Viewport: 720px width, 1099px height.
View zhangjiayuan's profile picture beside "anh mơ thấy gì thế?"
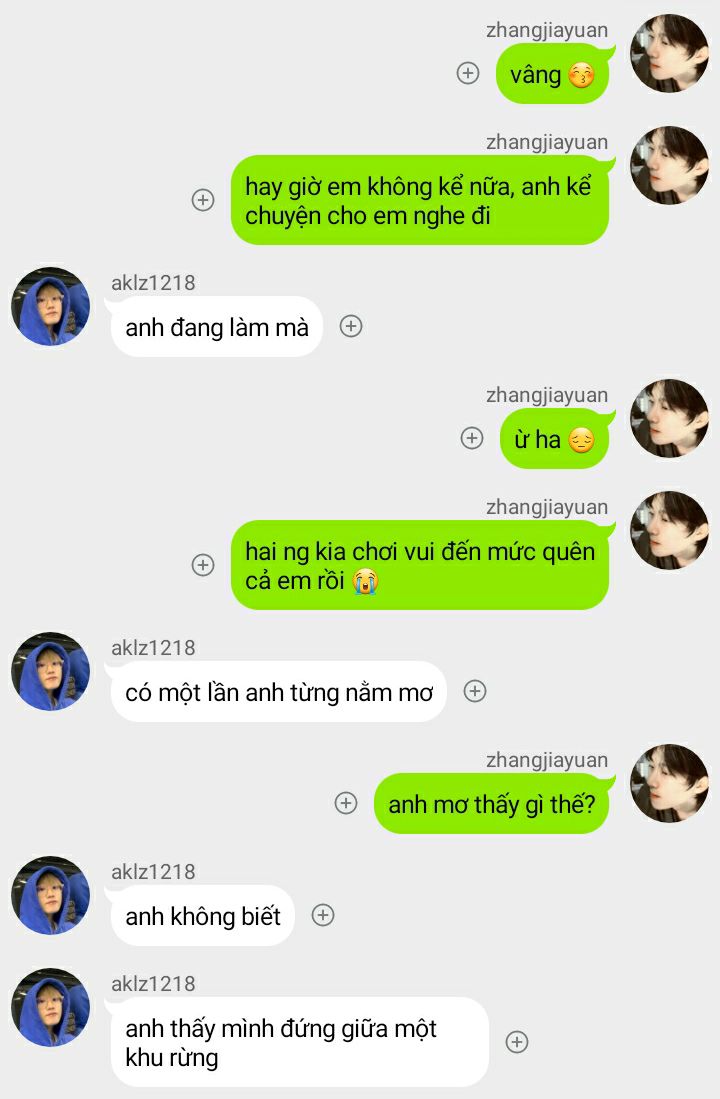pyautogui.click(x=669, y=784)
